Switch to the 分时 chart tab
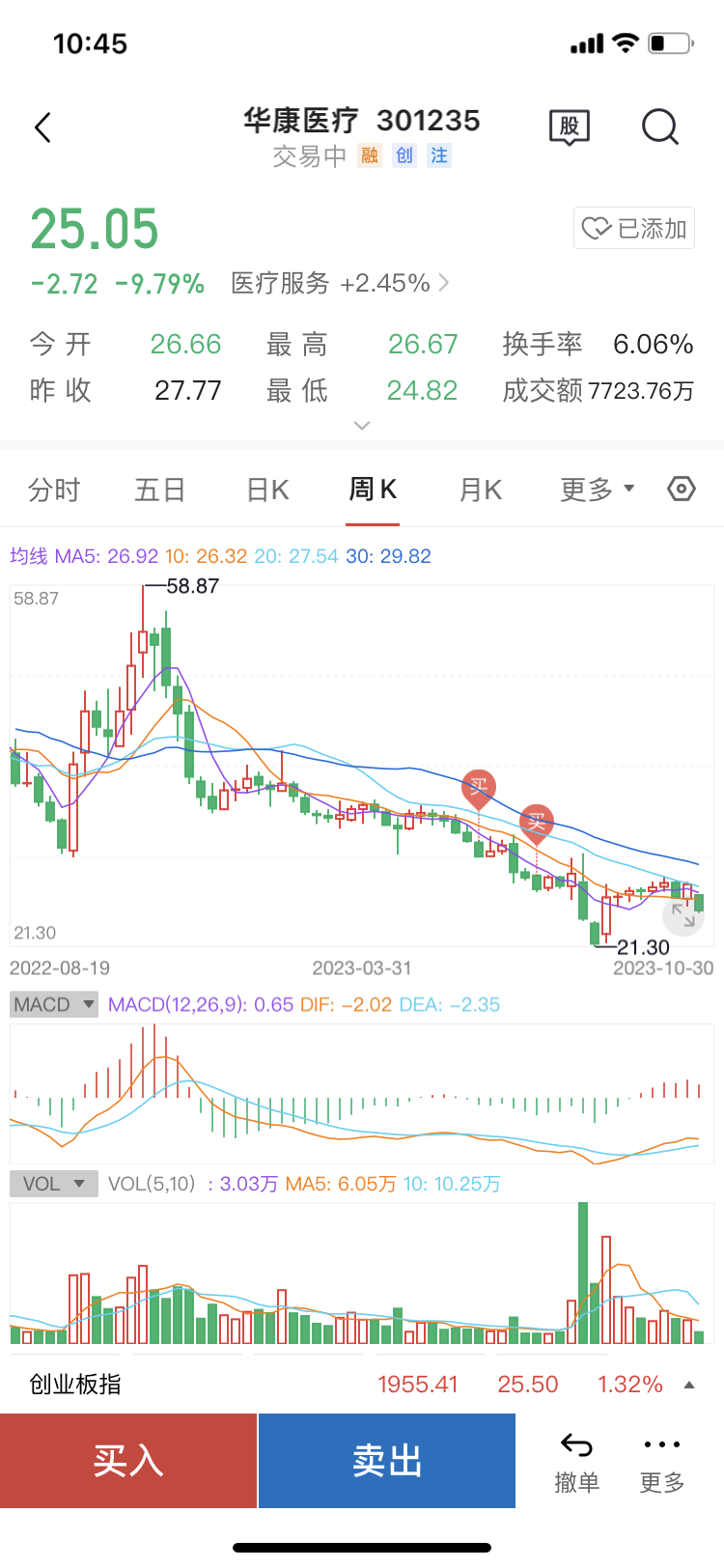The image size is (724, 1568). click(x=54, y=490)
